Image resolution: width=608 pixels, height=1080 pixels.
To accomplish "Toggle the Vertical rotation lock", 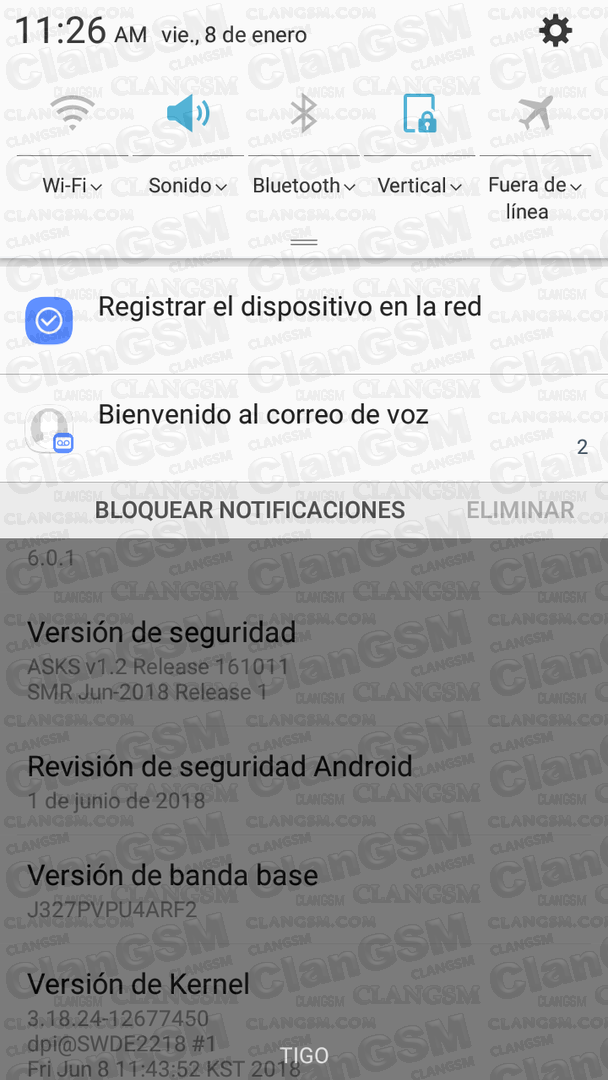I will point(419,113).
